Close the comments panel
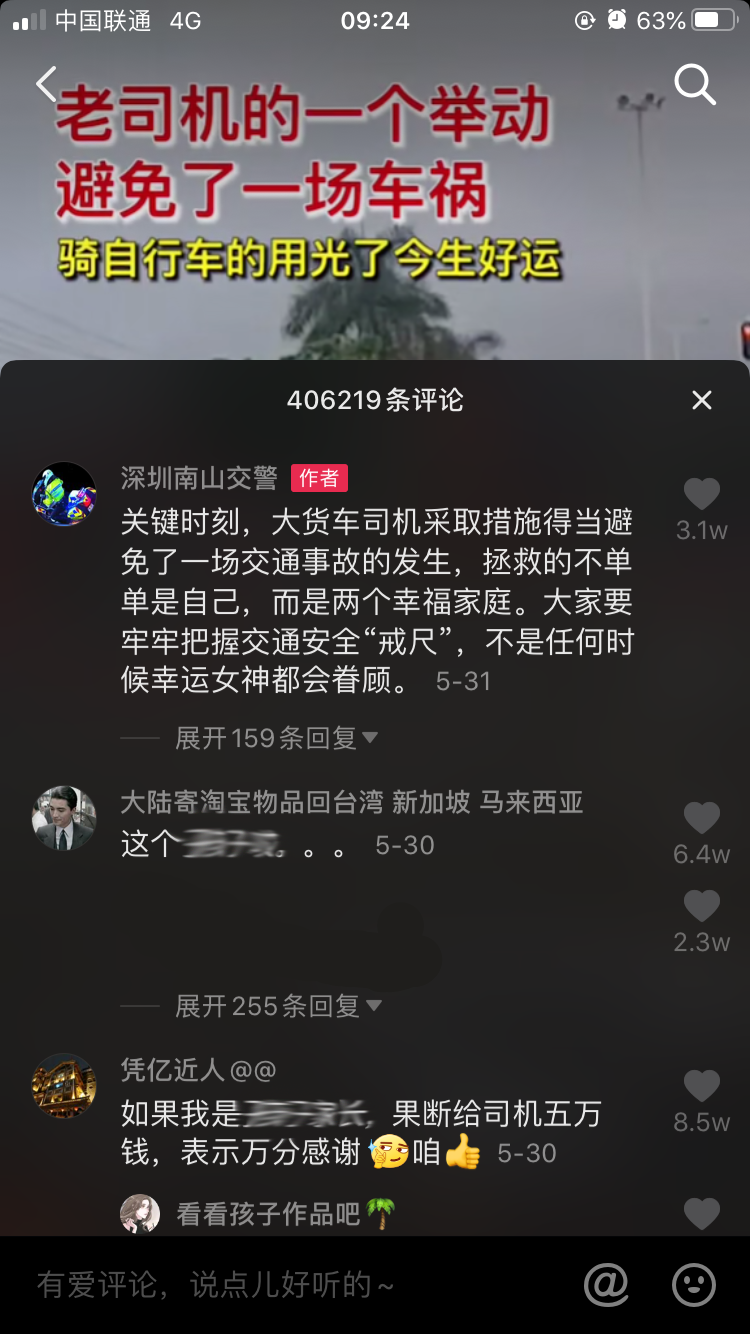750x1334 pixels. (x=702, y=400)
